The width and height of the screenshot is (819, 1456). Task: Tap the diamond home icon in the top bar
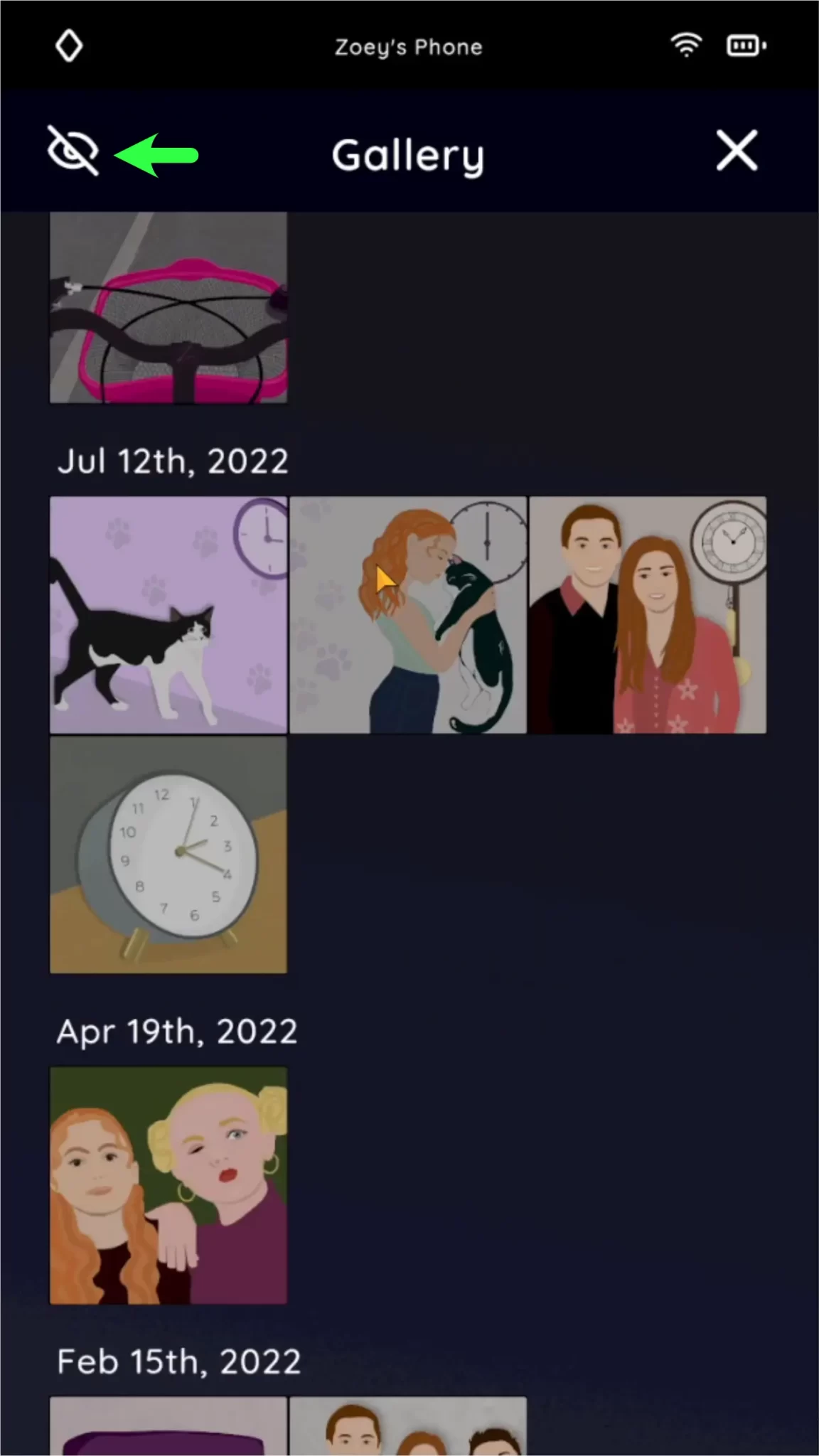coord(69,46)
